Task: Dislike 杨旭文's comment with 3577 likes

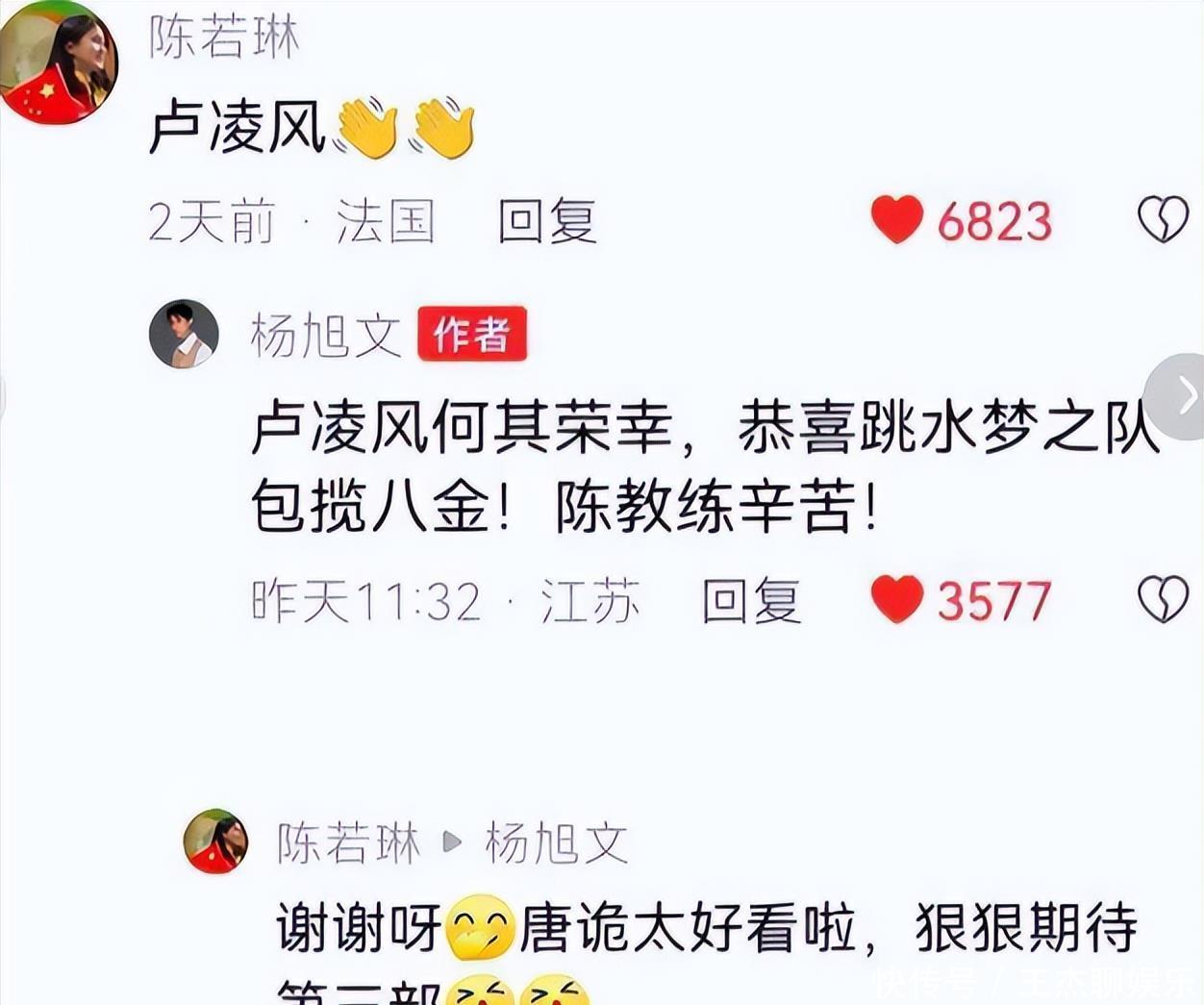Action: [x=1164, y=600]
